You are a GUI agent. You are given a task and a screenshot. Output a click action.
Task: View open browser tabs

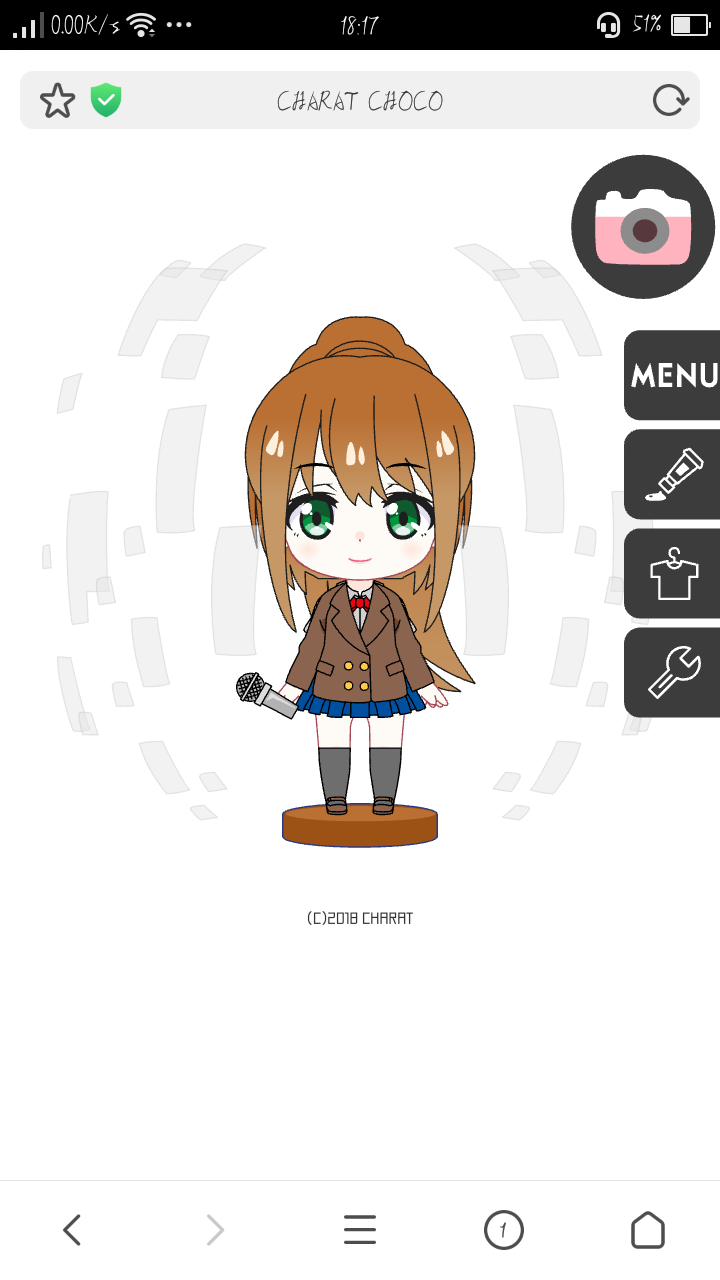[503, 1230]
